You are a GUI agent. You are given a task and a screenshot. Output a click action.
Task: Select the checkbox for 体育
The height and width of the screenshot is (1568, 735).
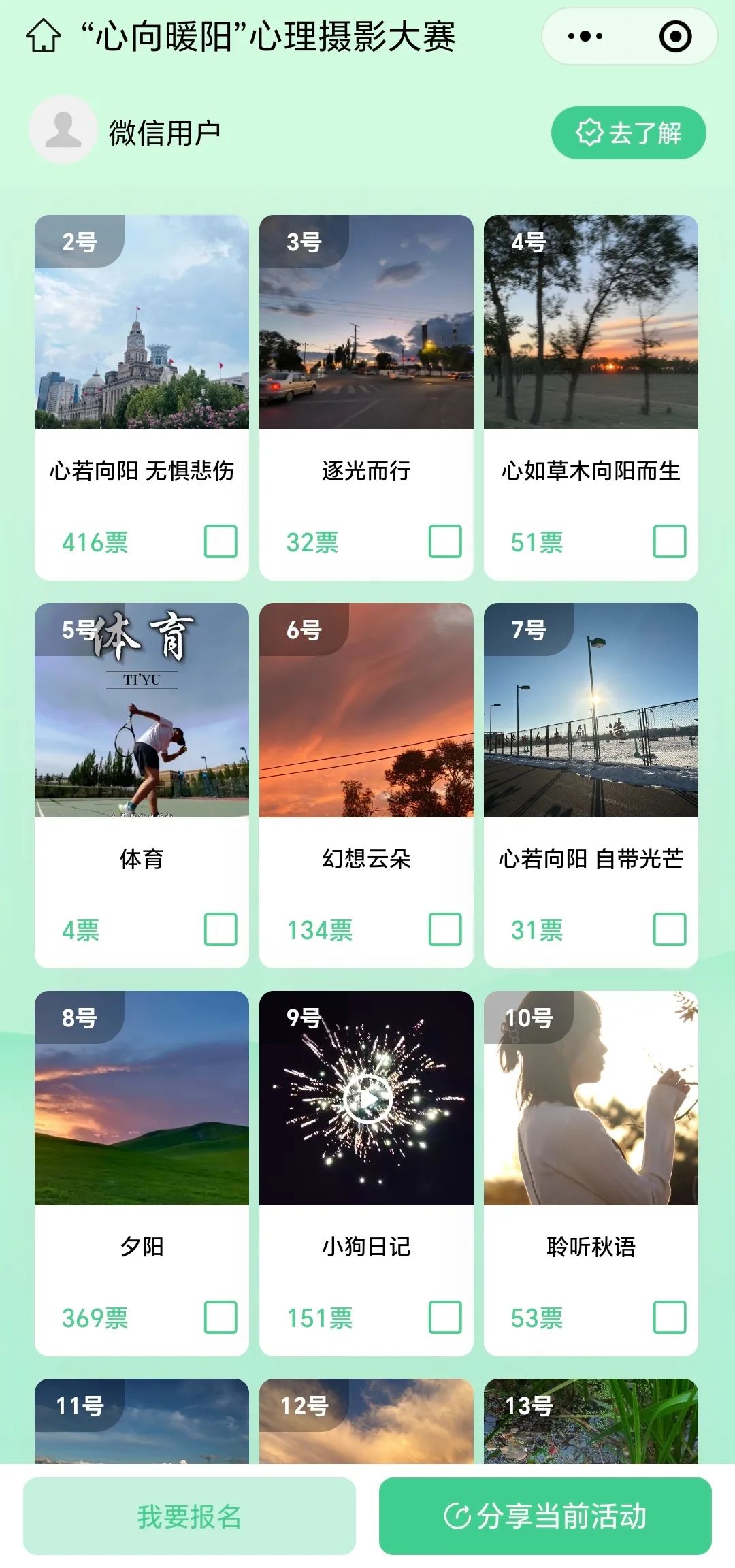[220, 929]
